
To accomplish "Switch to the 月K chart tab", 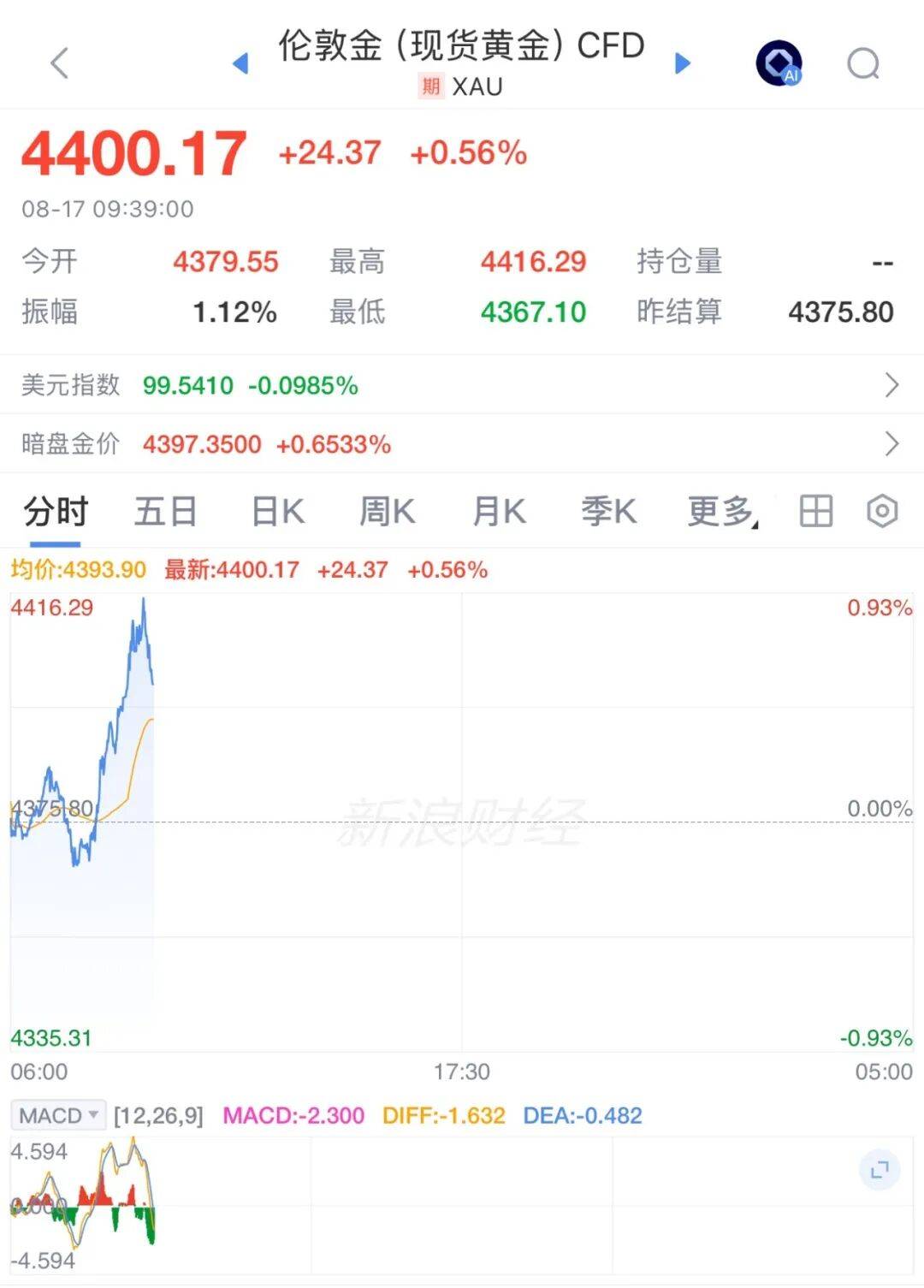I will pyautogui.click(x=499, y=512).
